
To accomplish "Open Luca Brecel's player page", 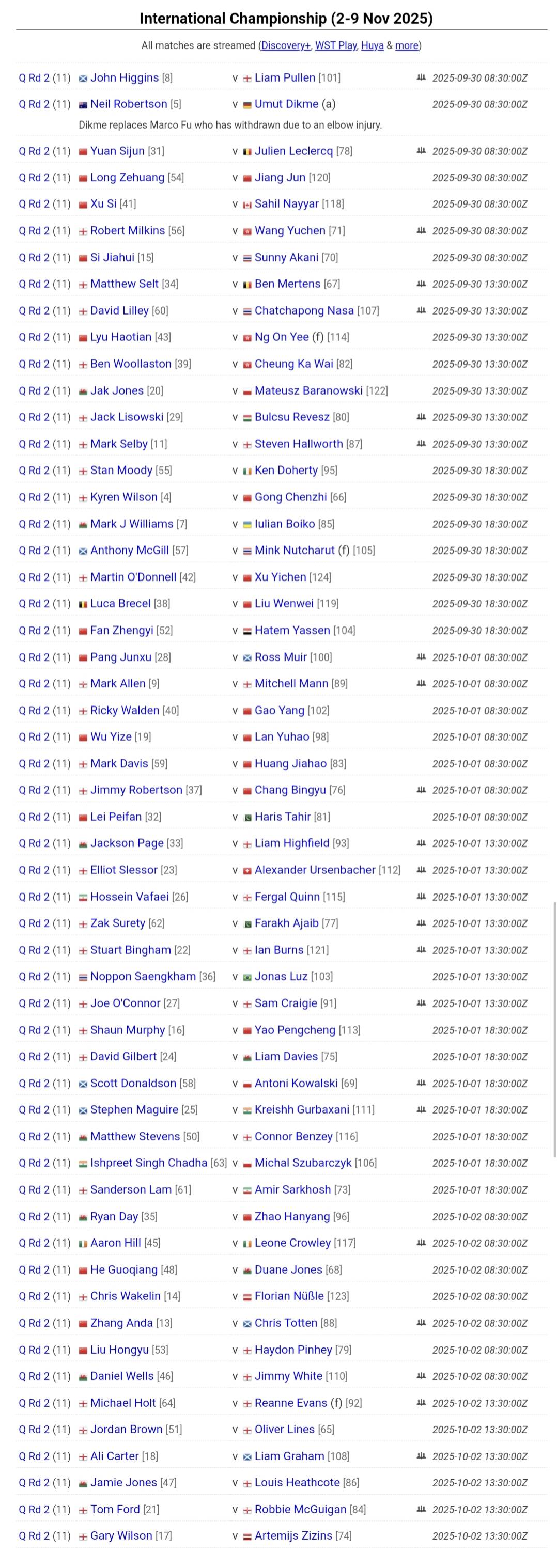I will (x=120, y=604).
